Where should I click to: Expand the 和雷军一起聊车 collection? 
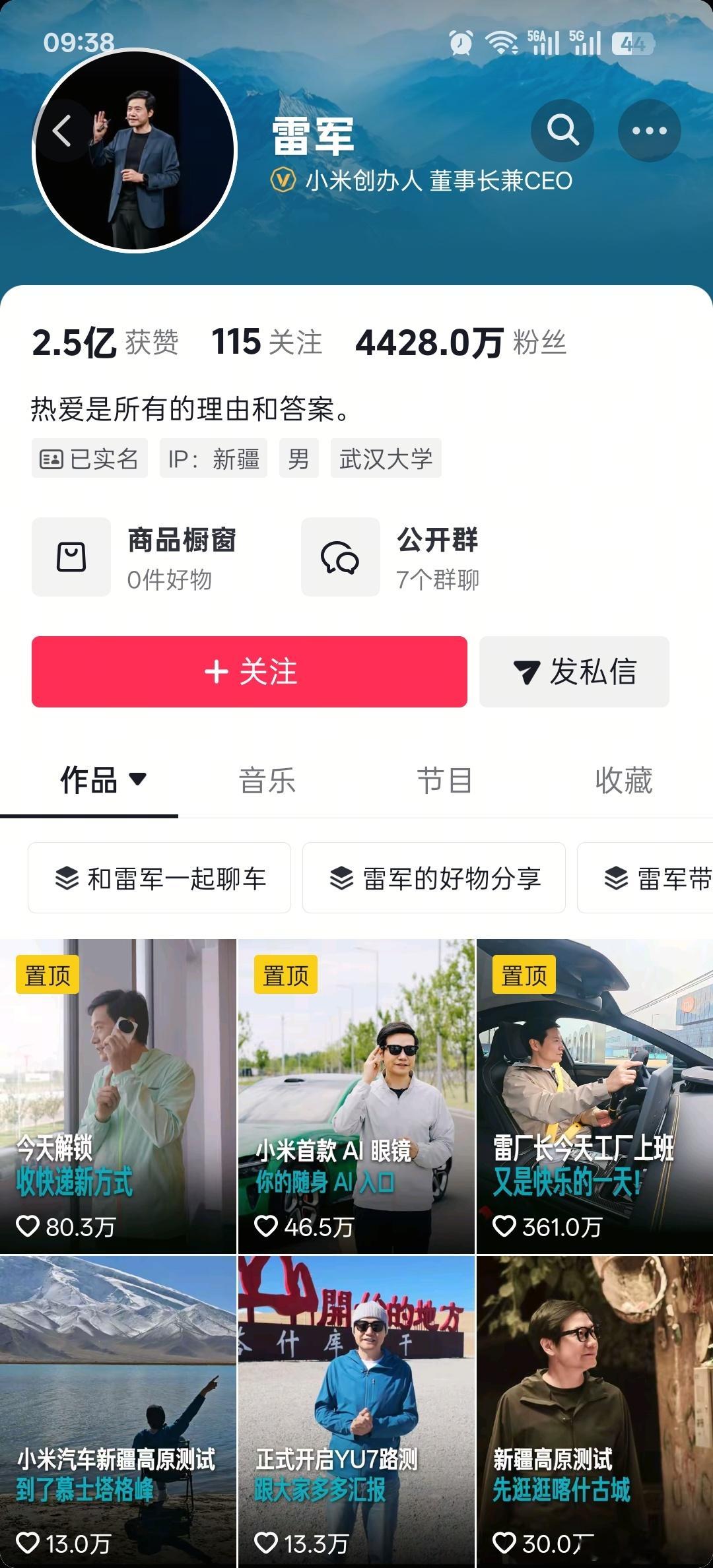[x=158, y=879]
